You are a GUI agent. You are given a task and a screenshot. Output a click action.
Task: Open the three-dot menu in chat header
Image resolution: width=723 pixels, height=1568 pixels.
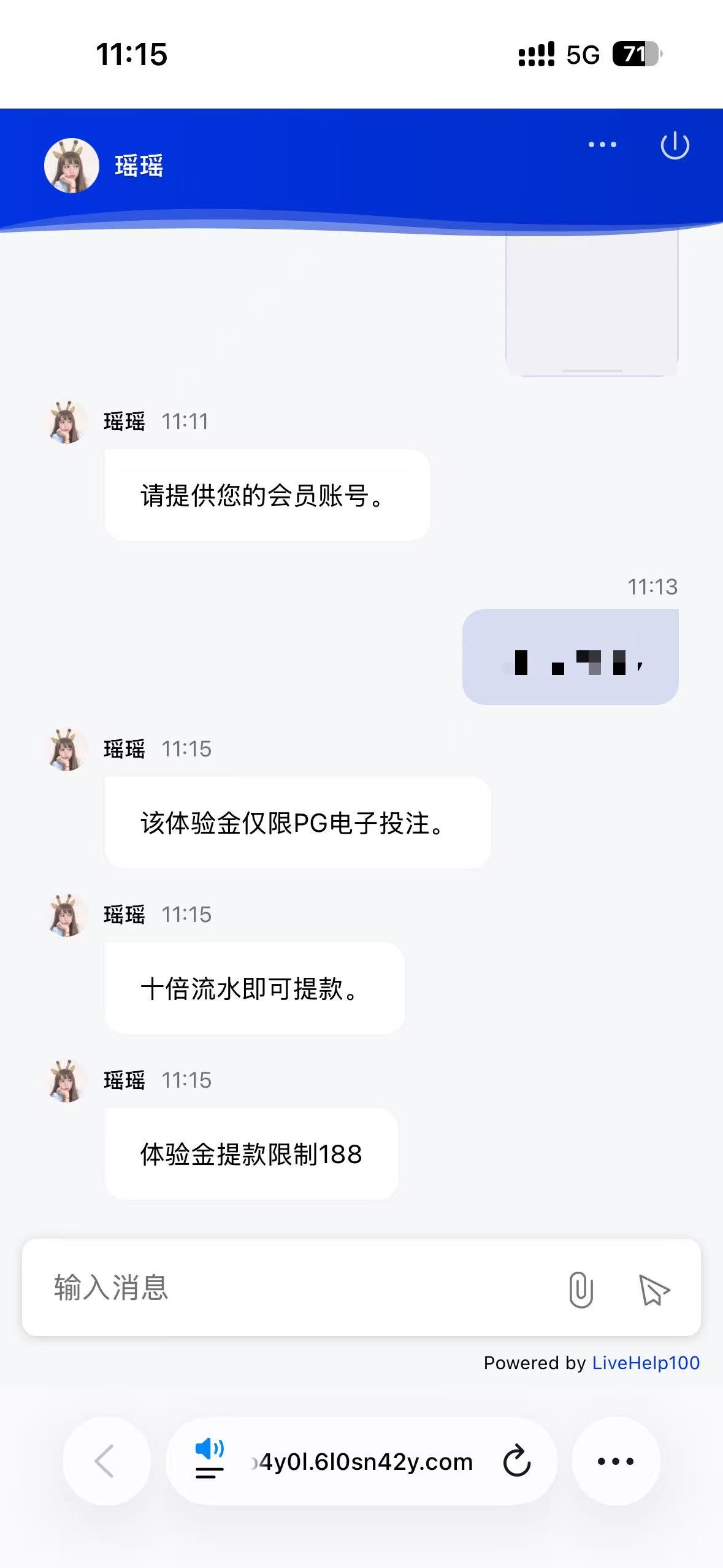click(602, 145)
